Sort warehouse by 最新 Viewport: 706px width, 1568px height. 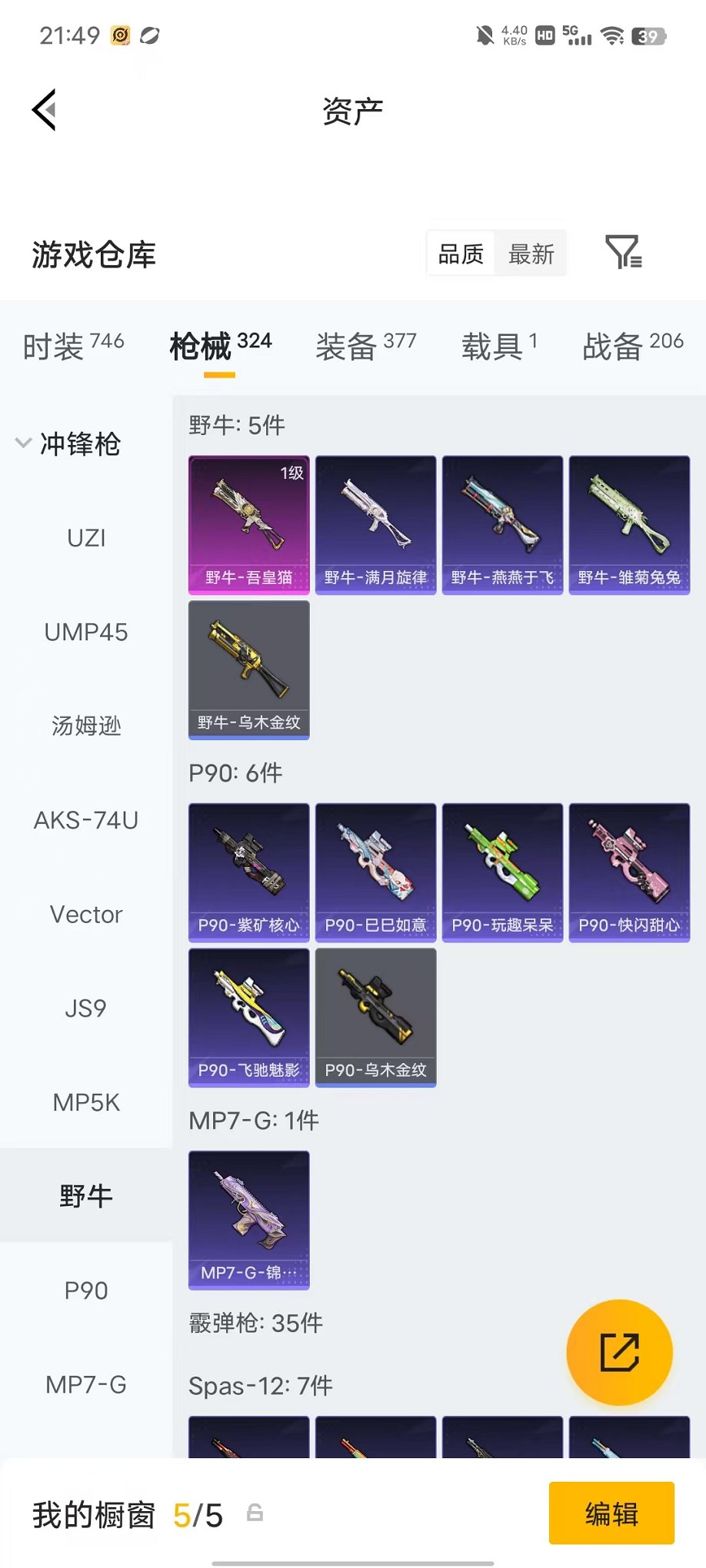[531, 254]
